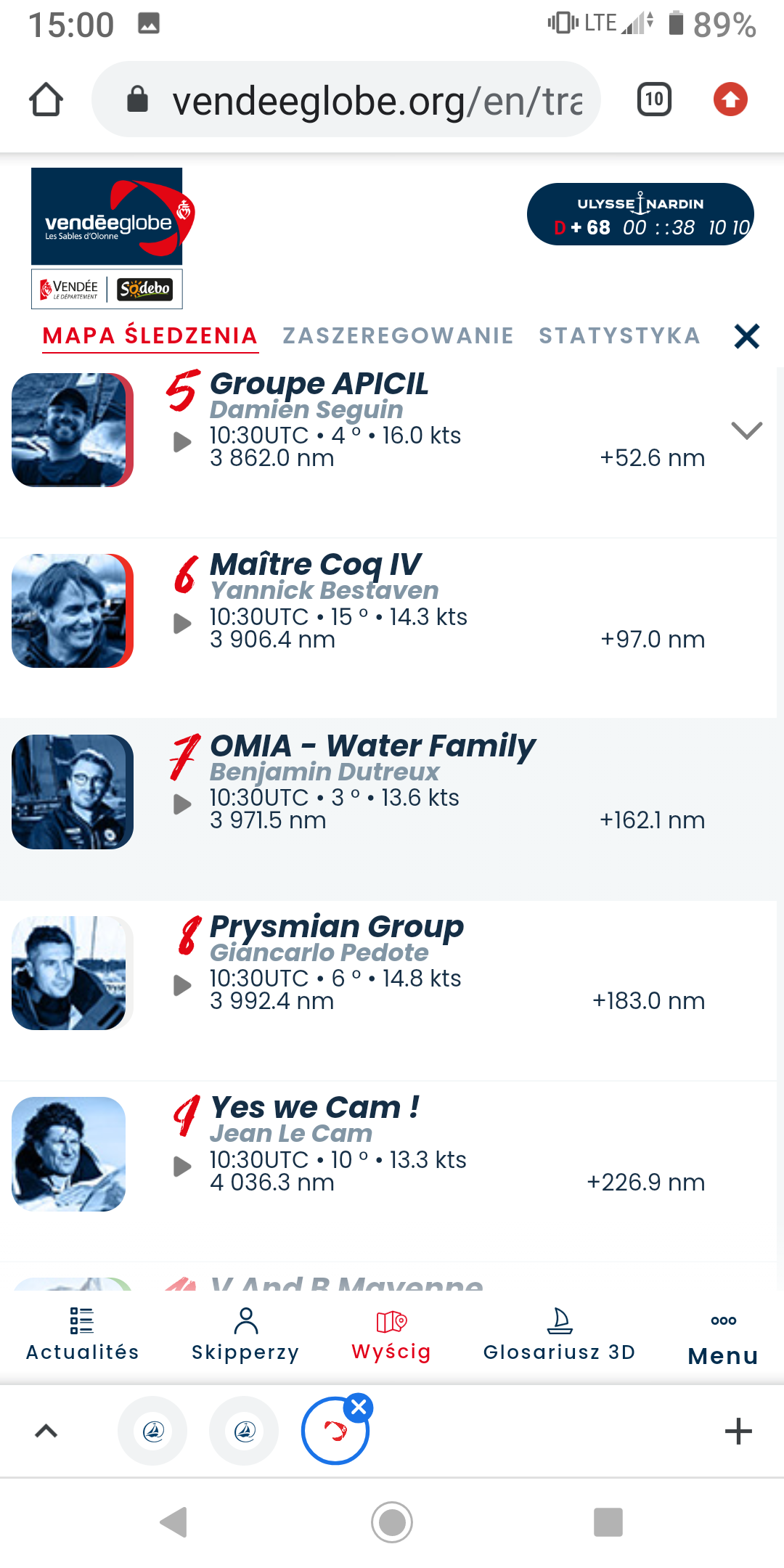Close the active browser tab thumbnail
The image size is (784, 1568).
point(359,1408)
